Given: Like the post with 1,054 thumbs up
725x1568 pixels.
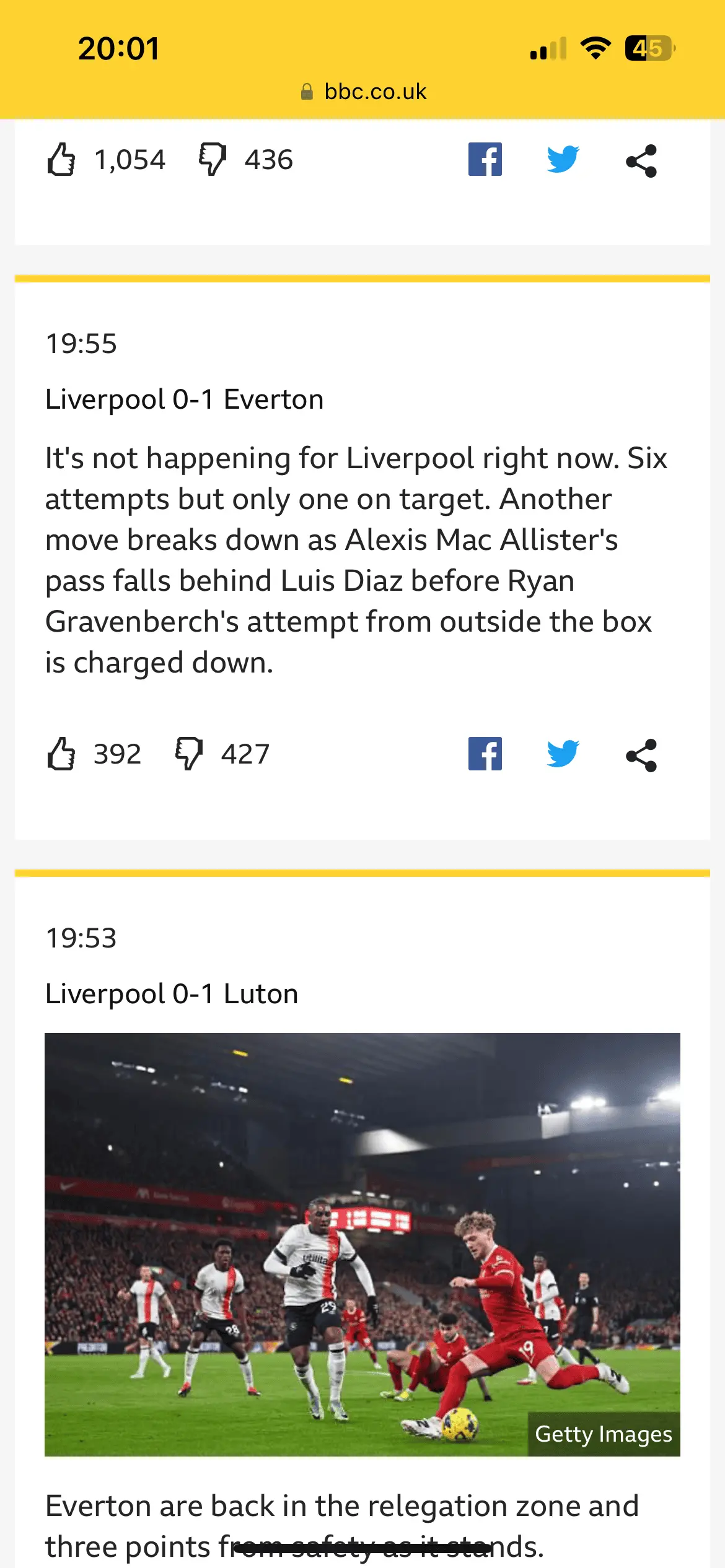Looking at the screenshot, I should (61, 160).
